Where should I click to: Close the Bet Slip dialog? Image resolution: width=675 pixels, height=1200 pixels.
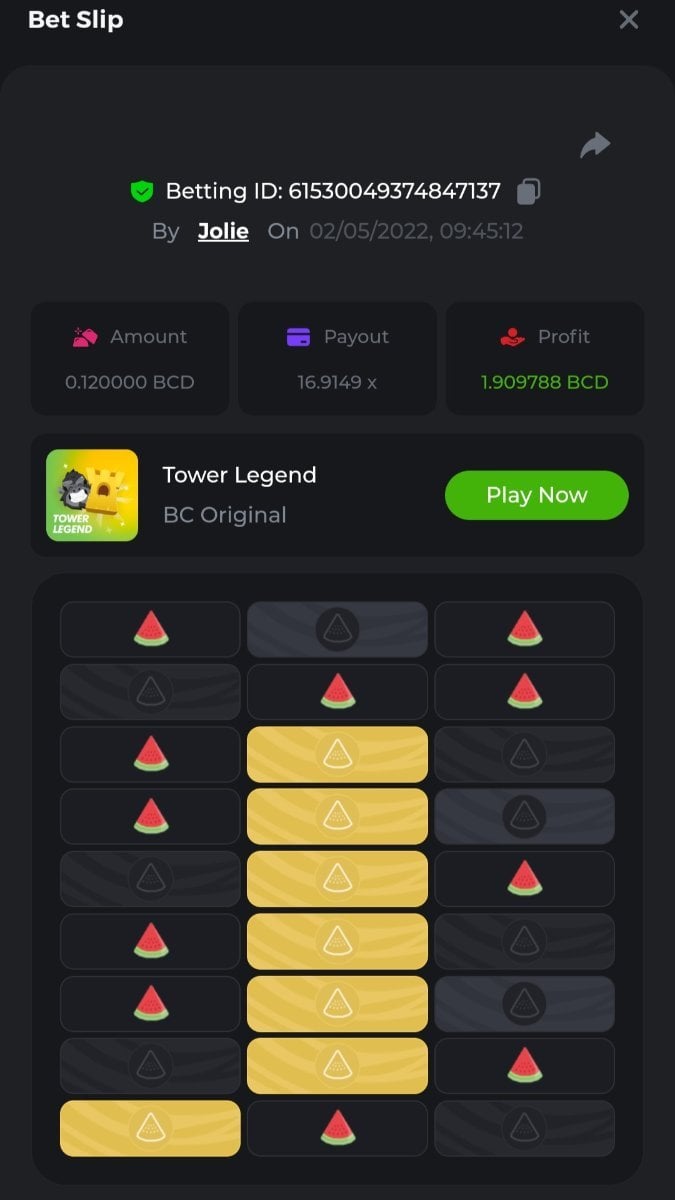628,19
